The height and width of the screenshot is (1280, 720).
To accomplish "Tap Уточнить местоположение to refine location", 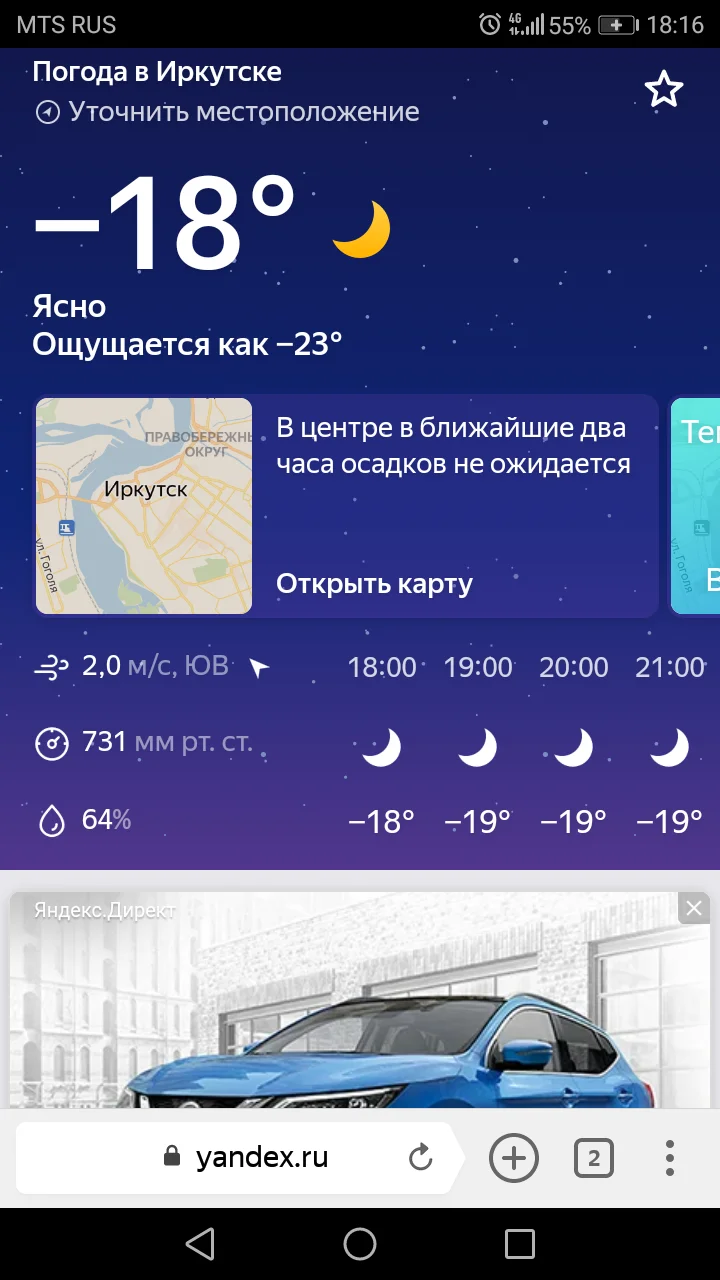I will point(240,112).
